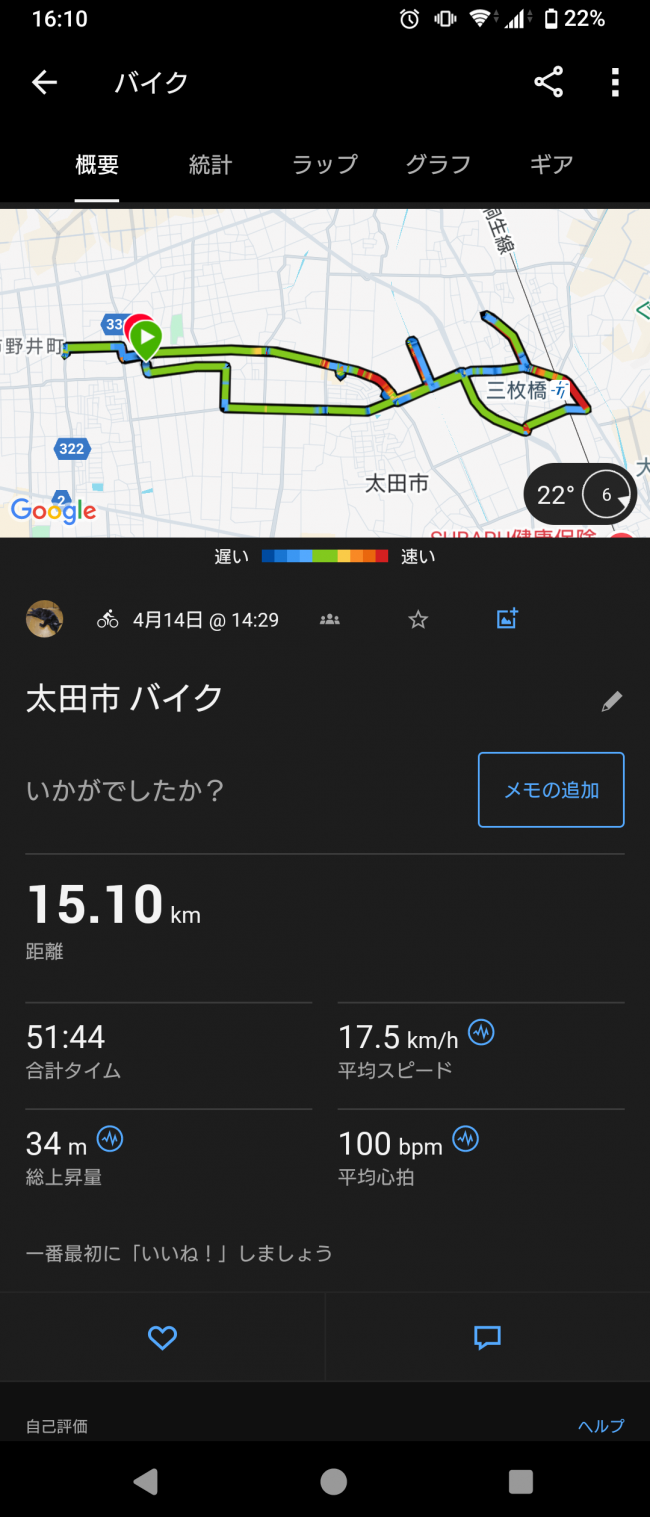
Task: Open the profile avatar
Action: (44, 620)
